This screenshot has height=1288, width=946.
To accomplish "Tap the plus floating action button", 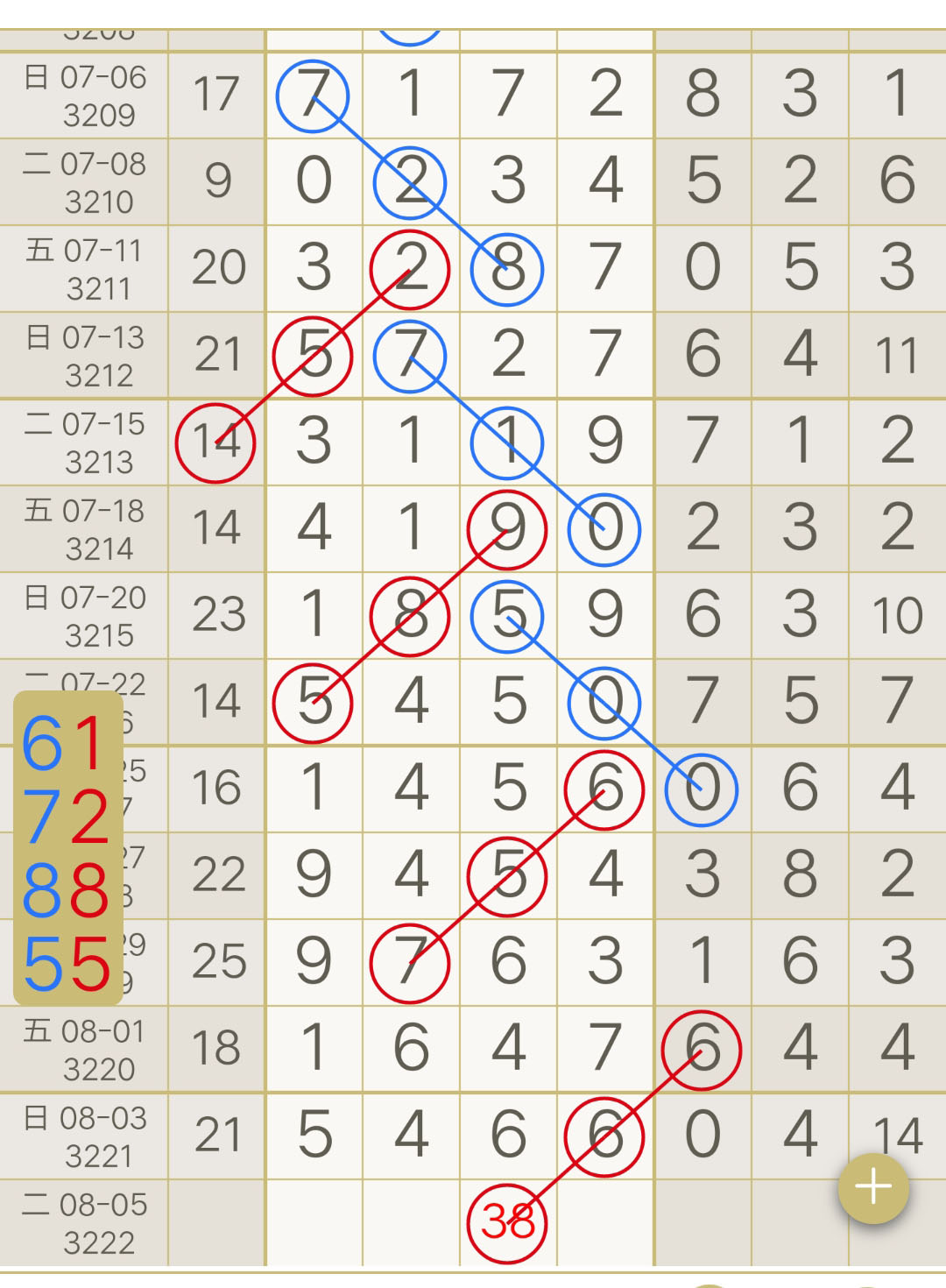I will click(x=873, y=1188).
